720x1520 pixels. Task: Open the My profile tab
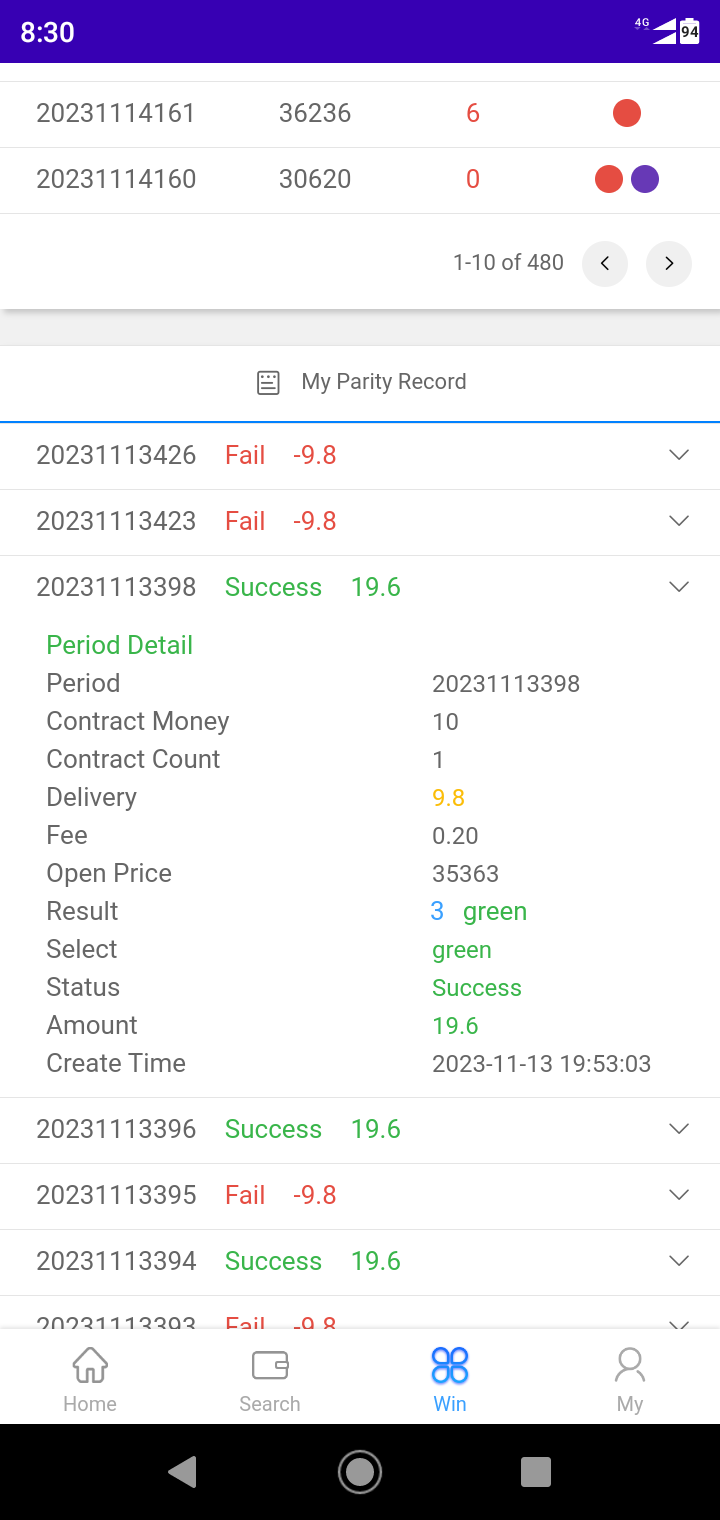click(630, 1378)
